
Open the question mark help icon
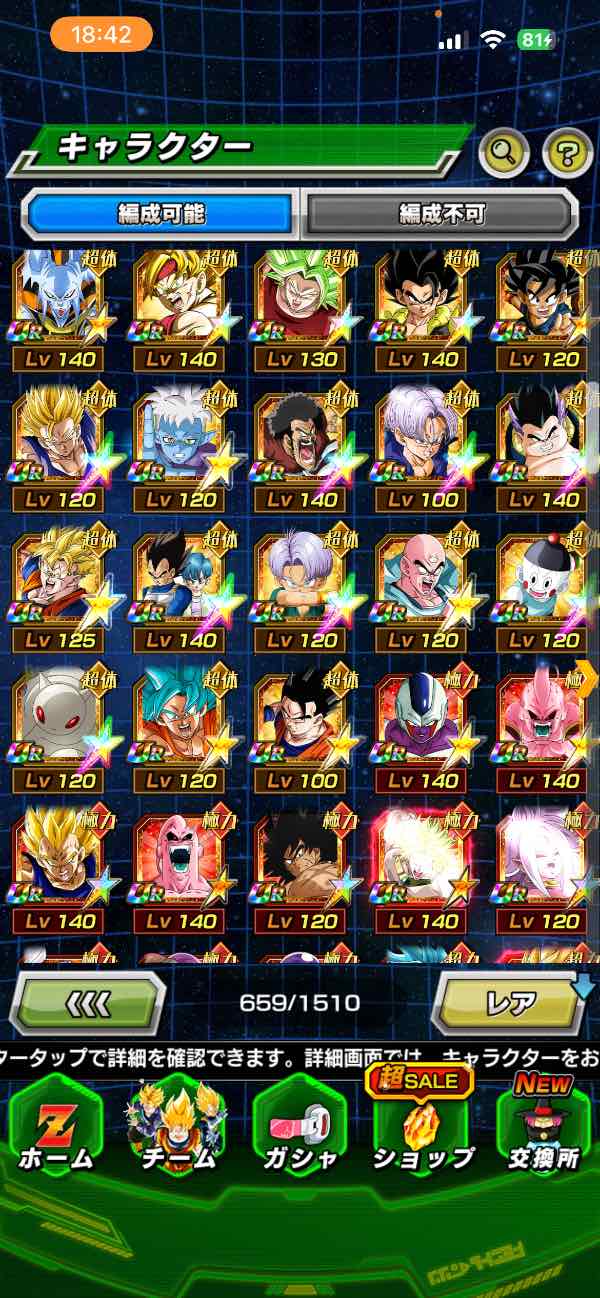[567, 154]
